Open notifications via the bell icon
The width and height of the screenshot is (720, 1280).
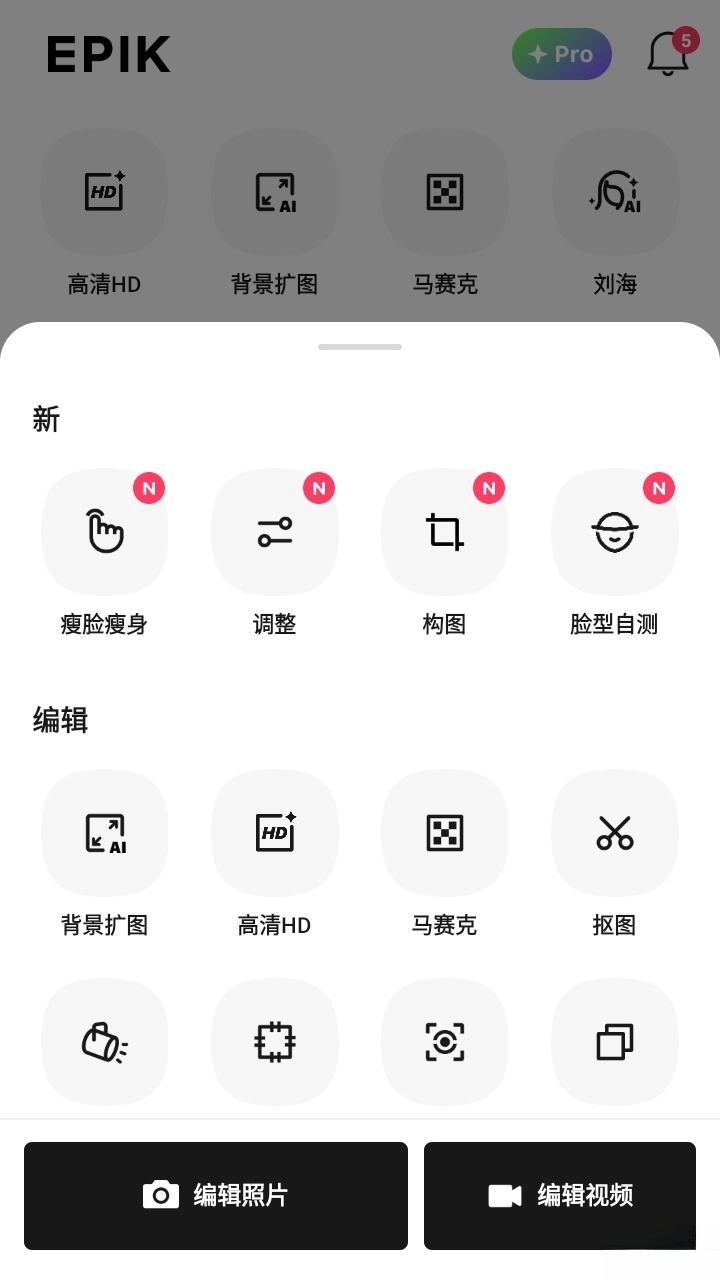(668, 54)
